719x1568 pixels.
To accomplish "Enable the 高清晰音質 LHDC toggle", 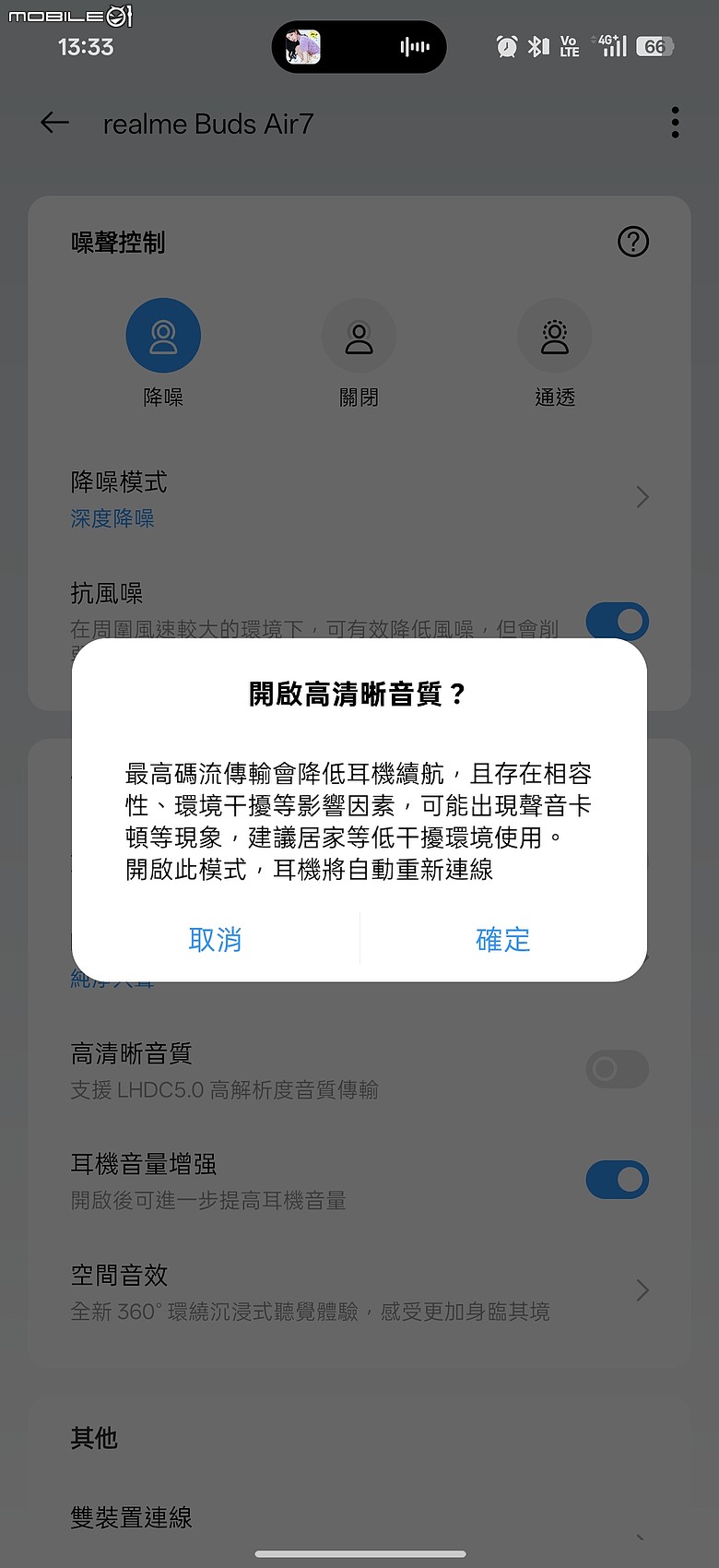I will coord(617,1068).
